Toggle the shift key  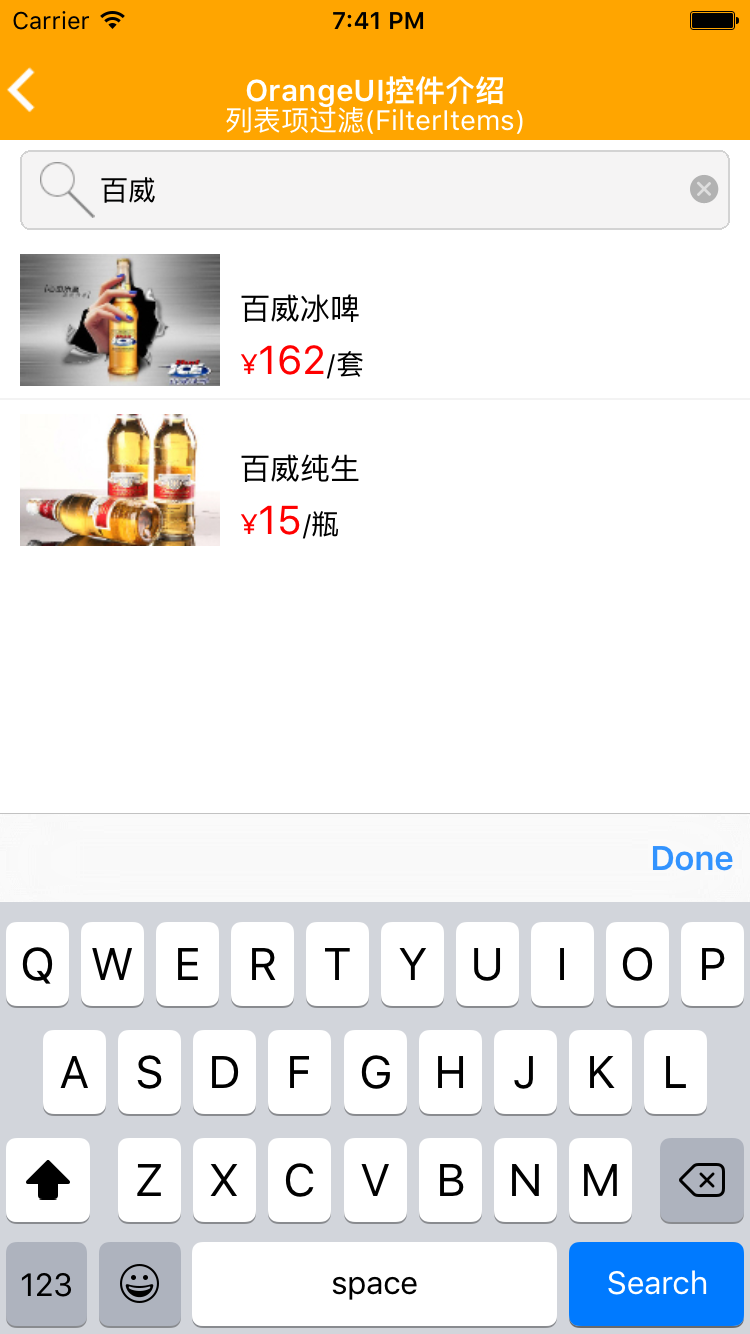pos(48,1181)
